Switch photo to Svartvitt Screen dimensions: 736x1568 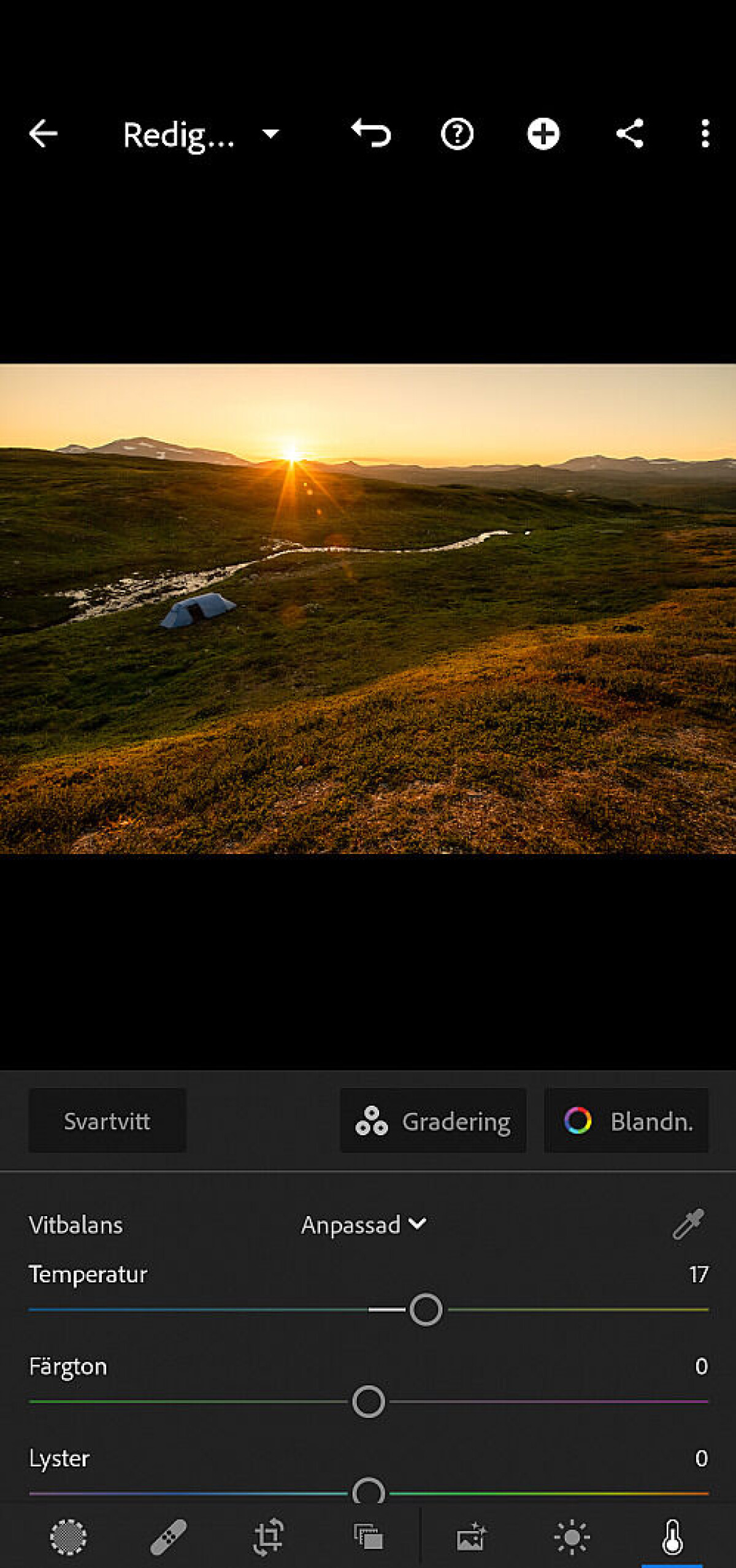click(107, 1121)
